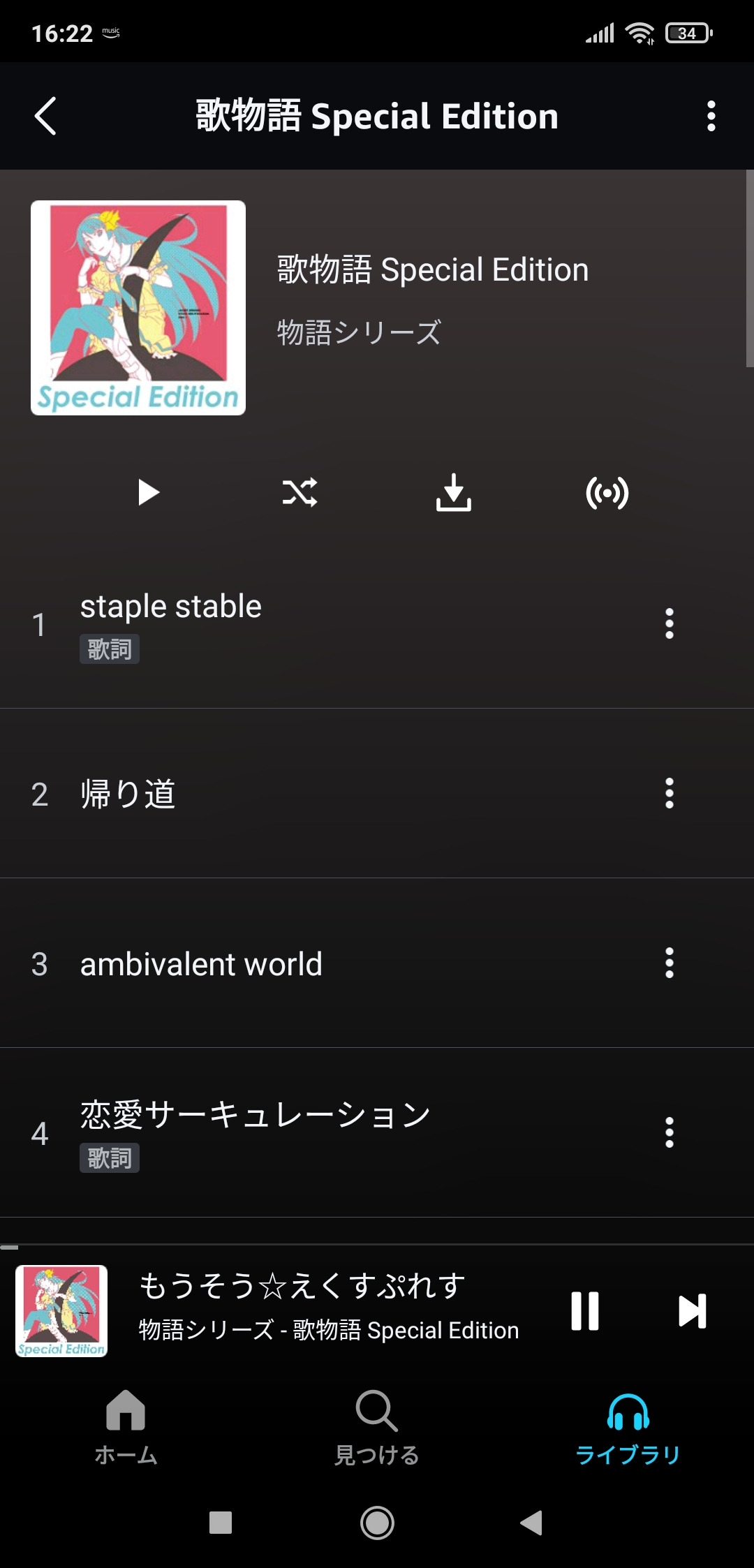Shuffle the album tracks
This screenshot has height=1568, width=754.
300,493
